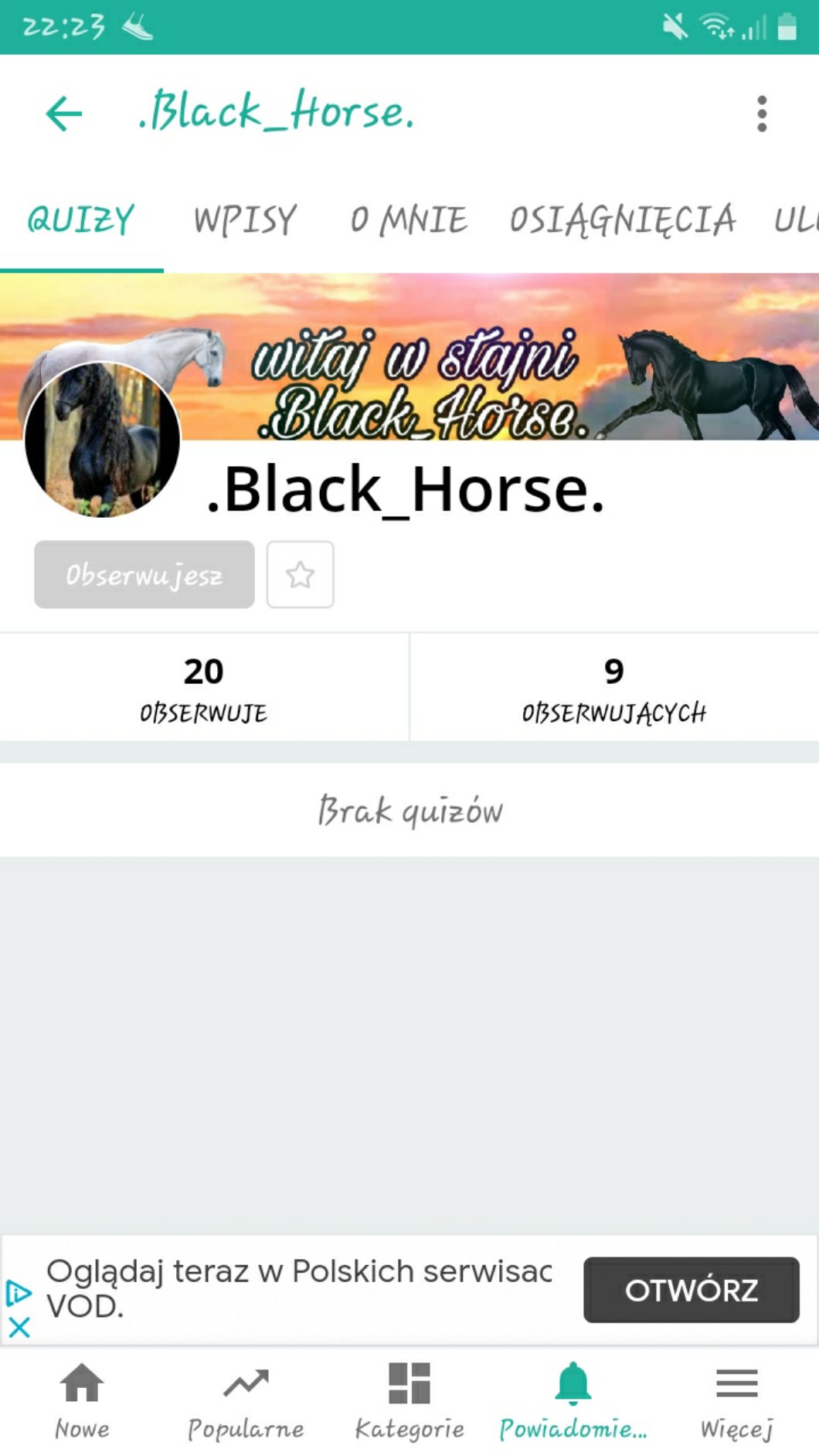The image size is (819, 1456).
Task: Open Powiadomienia notifications tab
Action: point(573,1400)
